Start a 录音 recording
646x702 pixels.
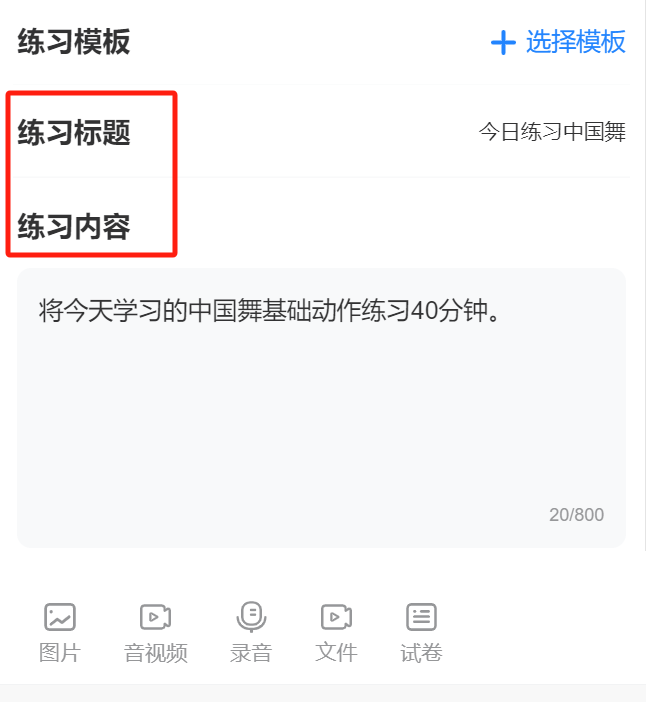[251, 633]
